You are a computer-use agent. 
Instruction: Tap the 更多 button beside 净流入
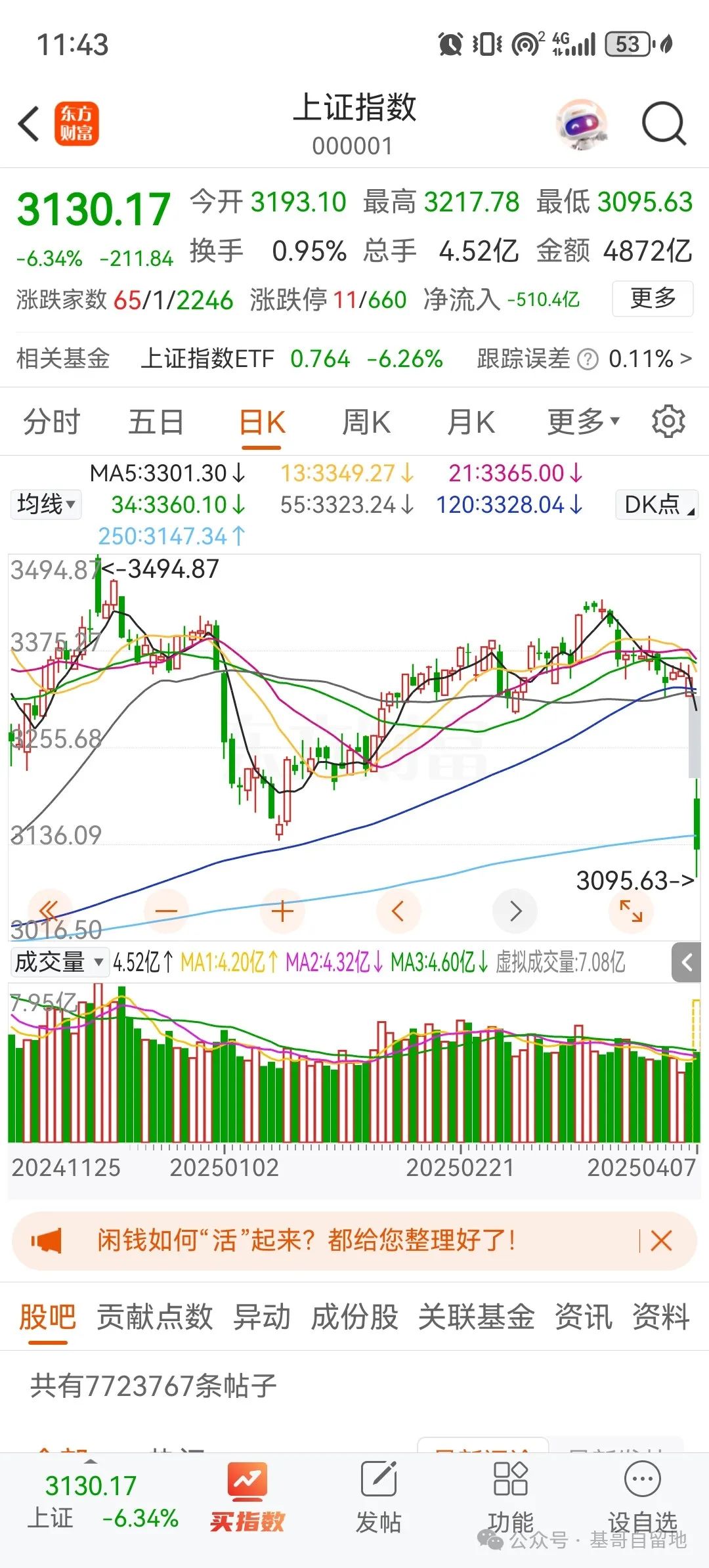click(653, 299)
